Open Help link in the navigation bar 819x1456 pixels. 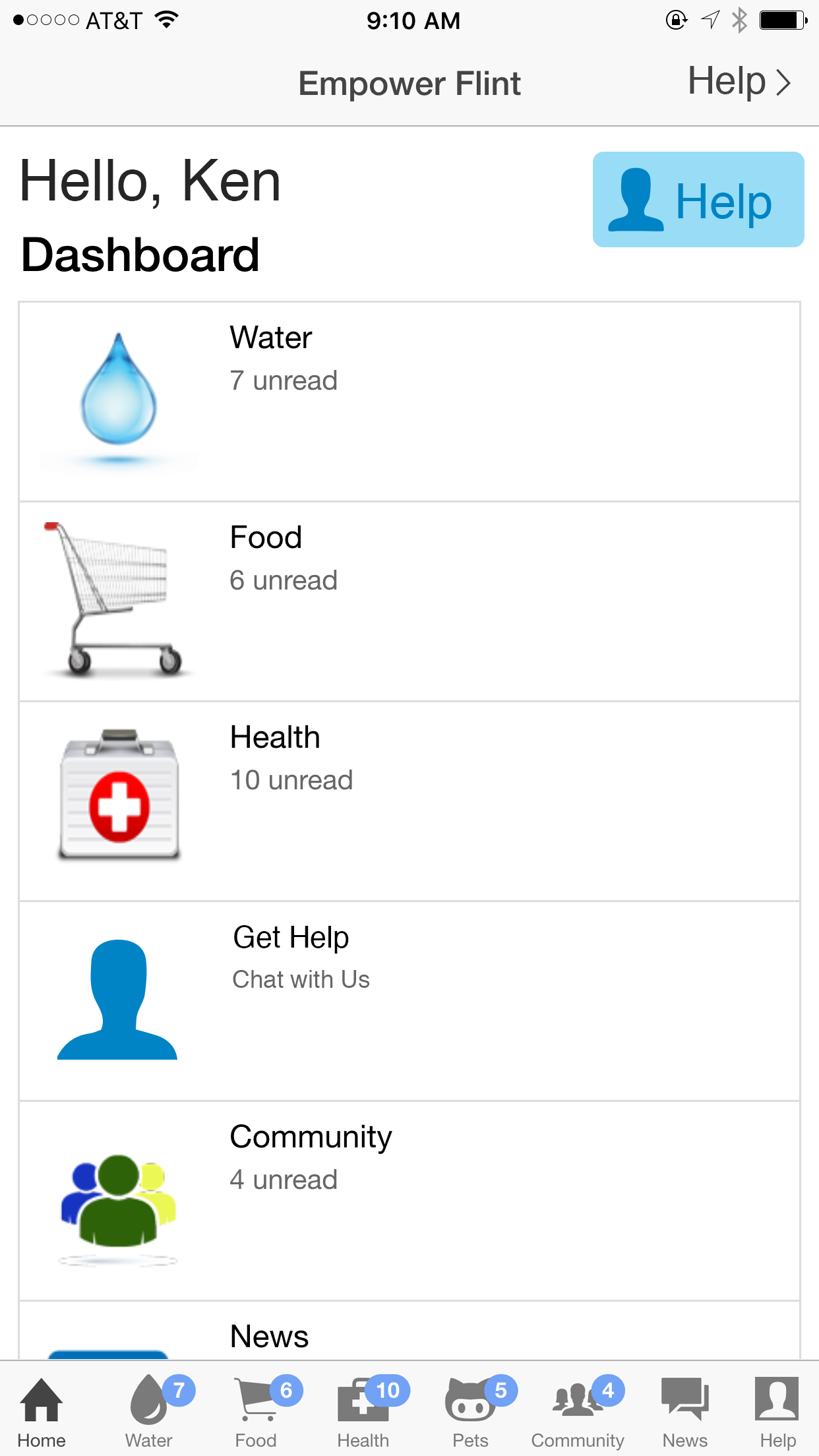pyautogui.click(x=738, y=82)
